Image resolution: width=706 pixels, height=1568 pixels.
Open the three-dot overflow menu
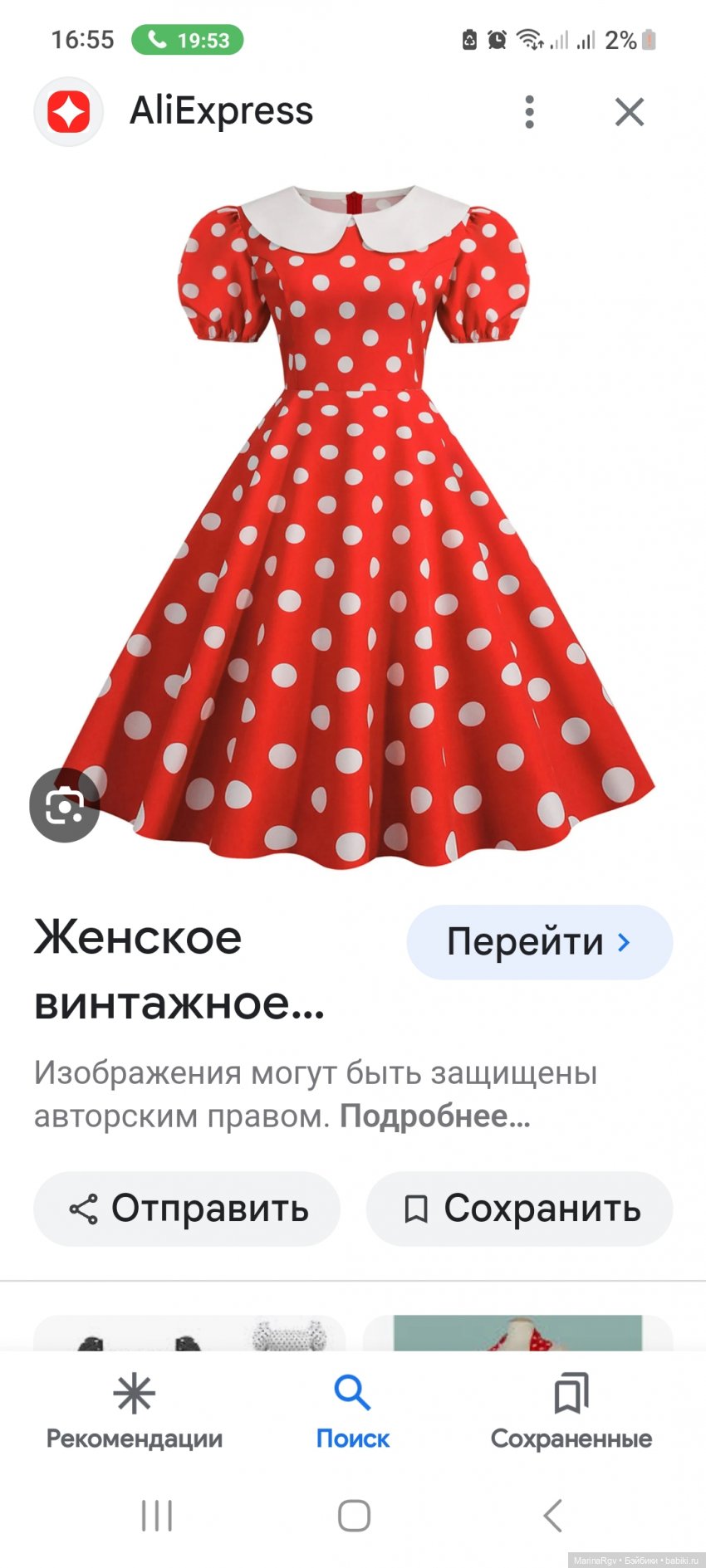point(529,112)
